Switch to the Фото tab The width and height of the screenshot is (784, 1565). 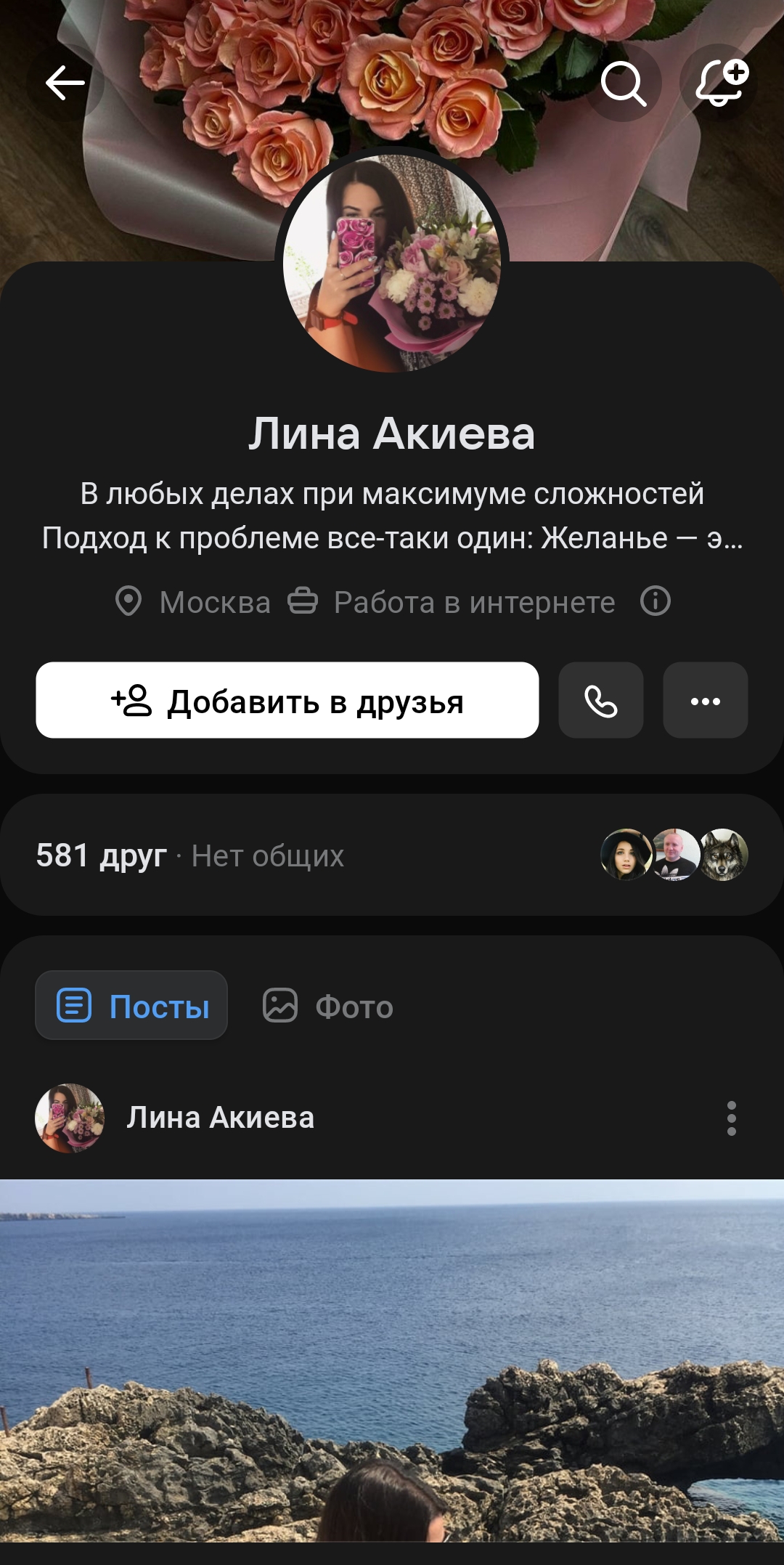pos(327,1007)
